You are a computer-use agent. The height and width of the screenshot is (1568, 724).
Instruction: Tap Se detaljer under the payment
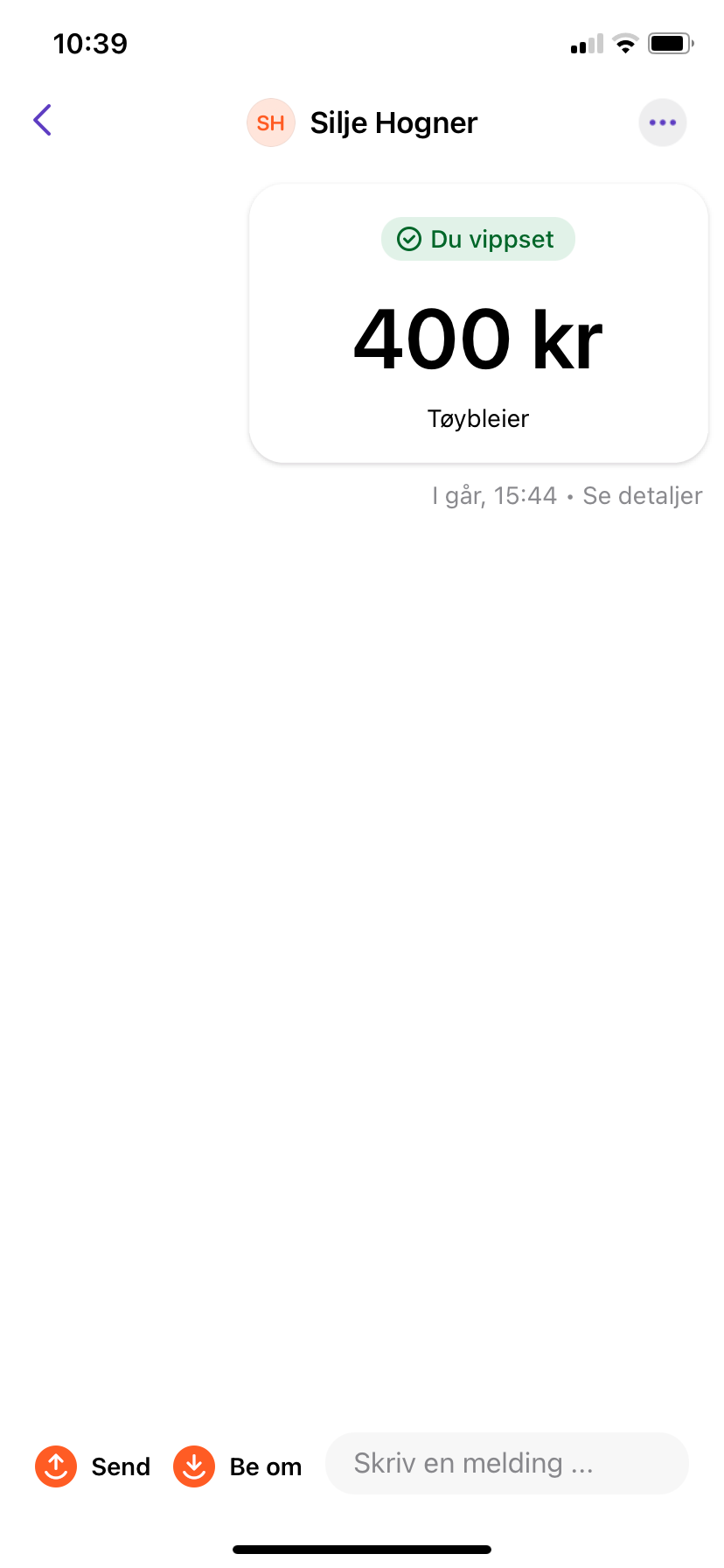[x=643, y=496]
